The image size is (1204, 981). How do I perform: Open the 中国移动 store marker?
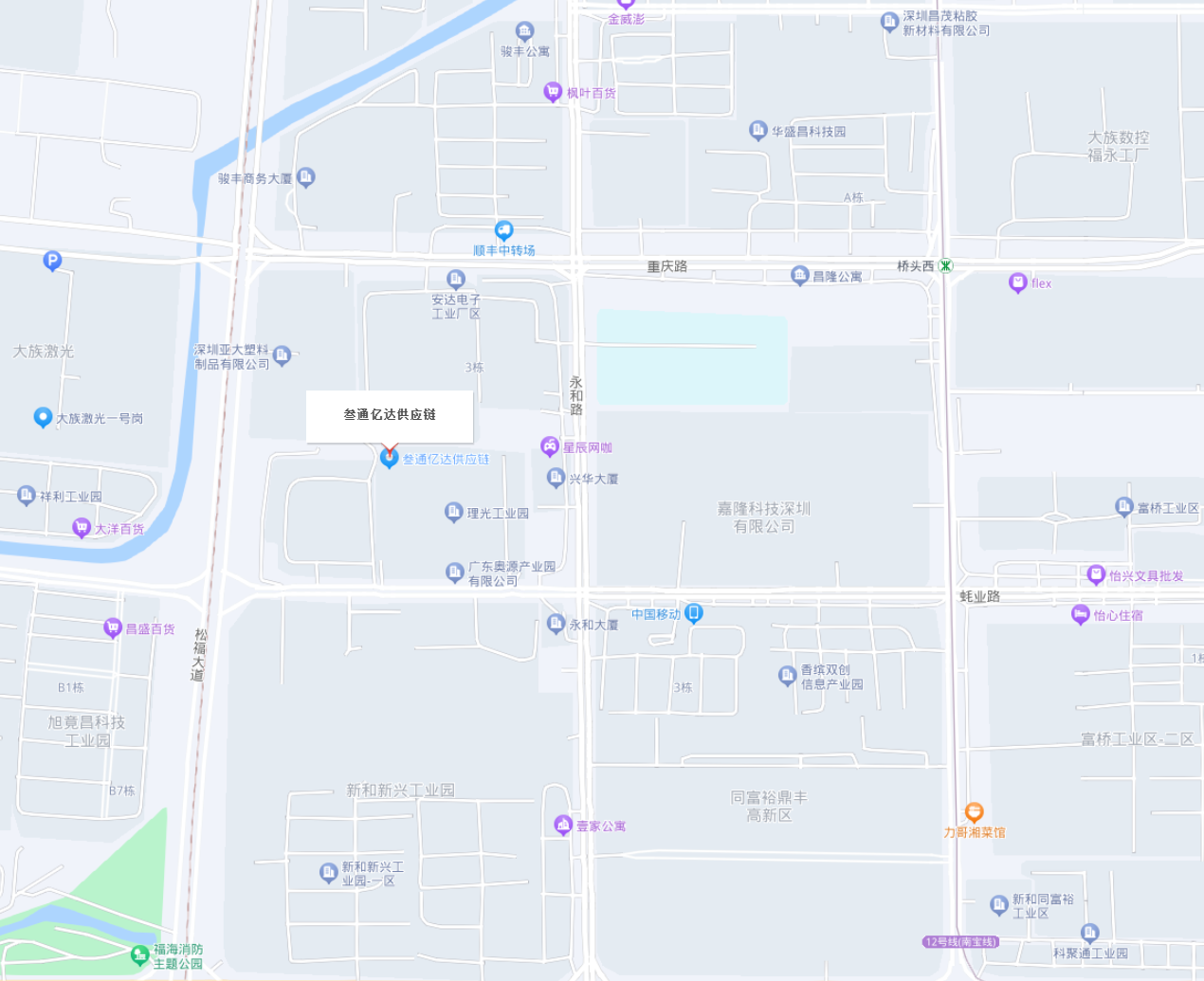pos(694,613)
